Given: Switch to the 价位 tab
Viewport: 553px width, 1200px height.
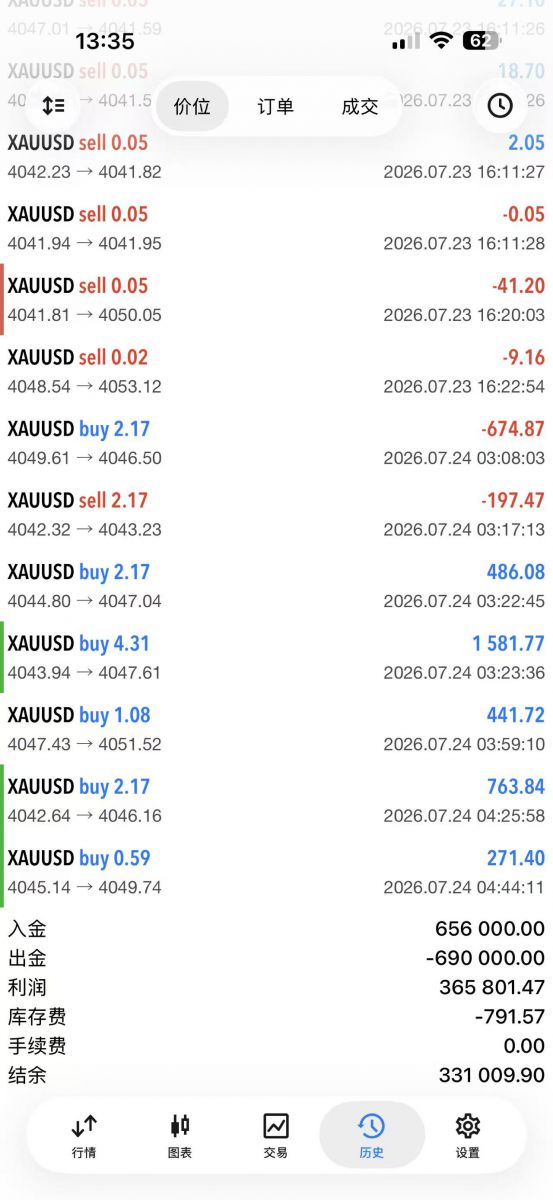Looking at the screenshot, I should [192, 106].
